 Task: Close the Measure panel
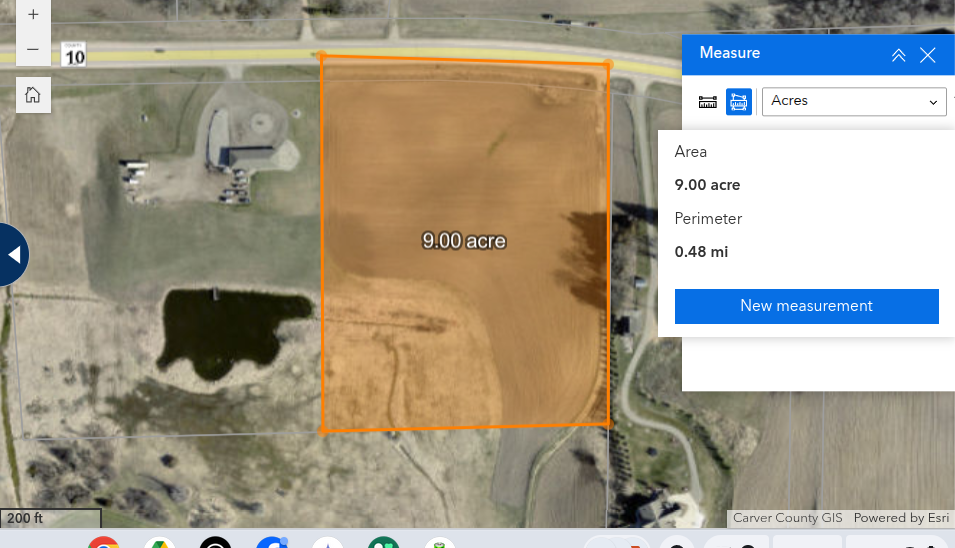pos(928,55)
